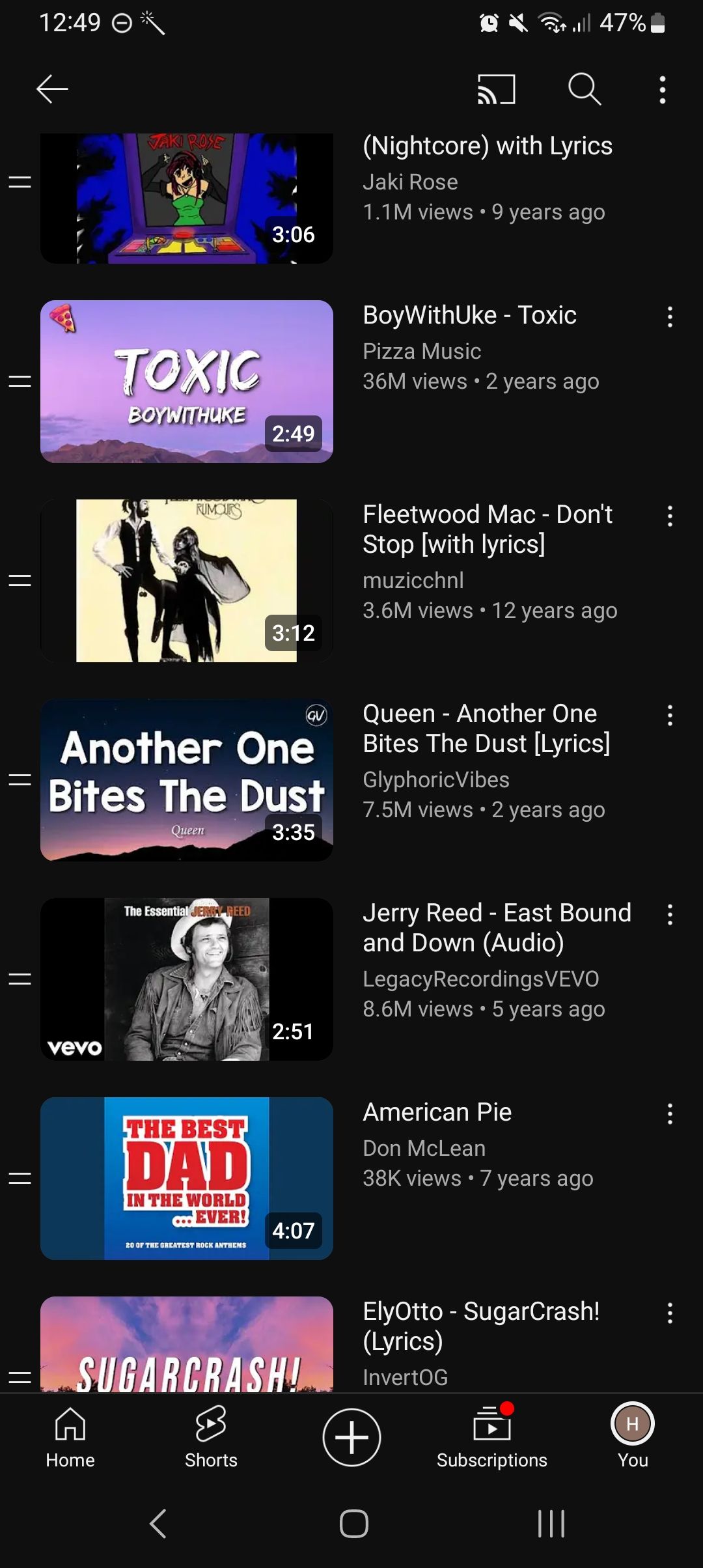Tap the create plus button
The image size is (703, 1568).
click(351, 1437)
